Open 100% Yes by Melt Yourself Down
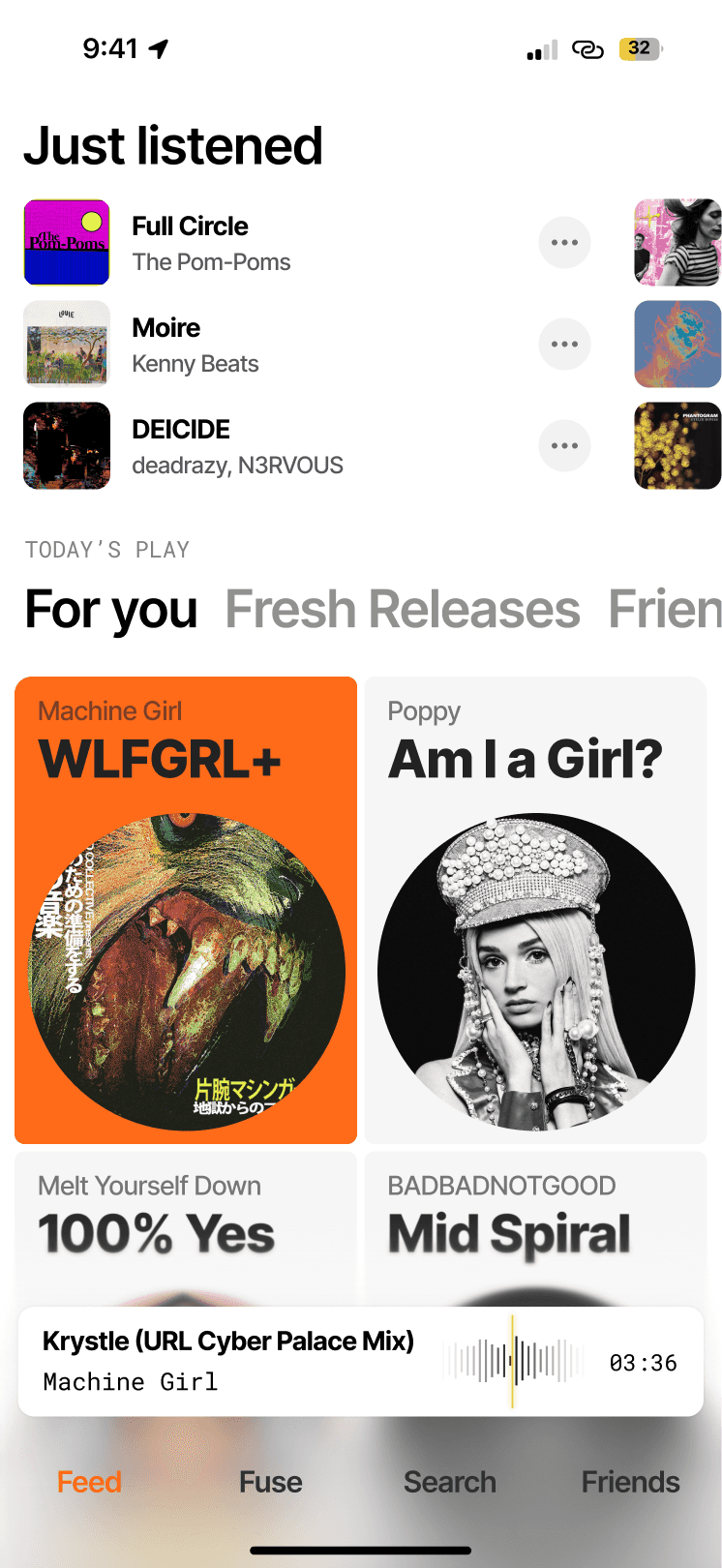The image size is (722, 1568). pos(185,1220)
